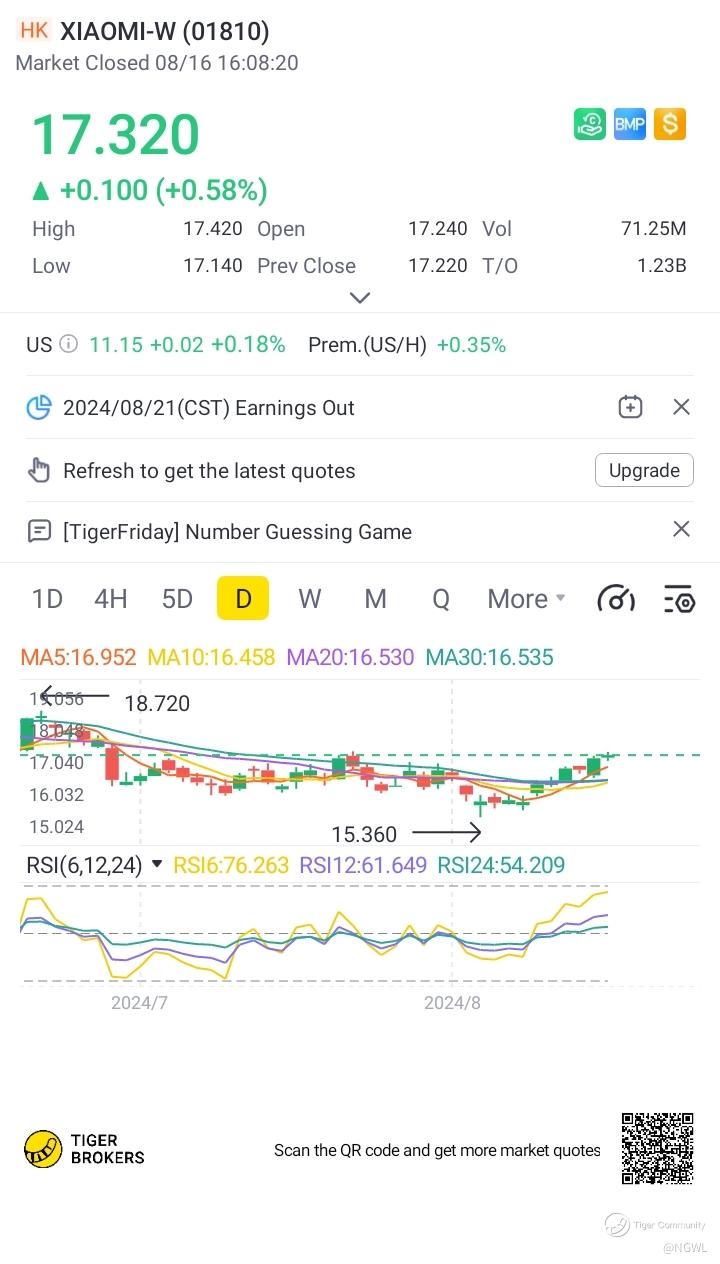The image size is (720, 1264).
Task: Add the earnings date to calendar
Action: [x=630, y=407]
